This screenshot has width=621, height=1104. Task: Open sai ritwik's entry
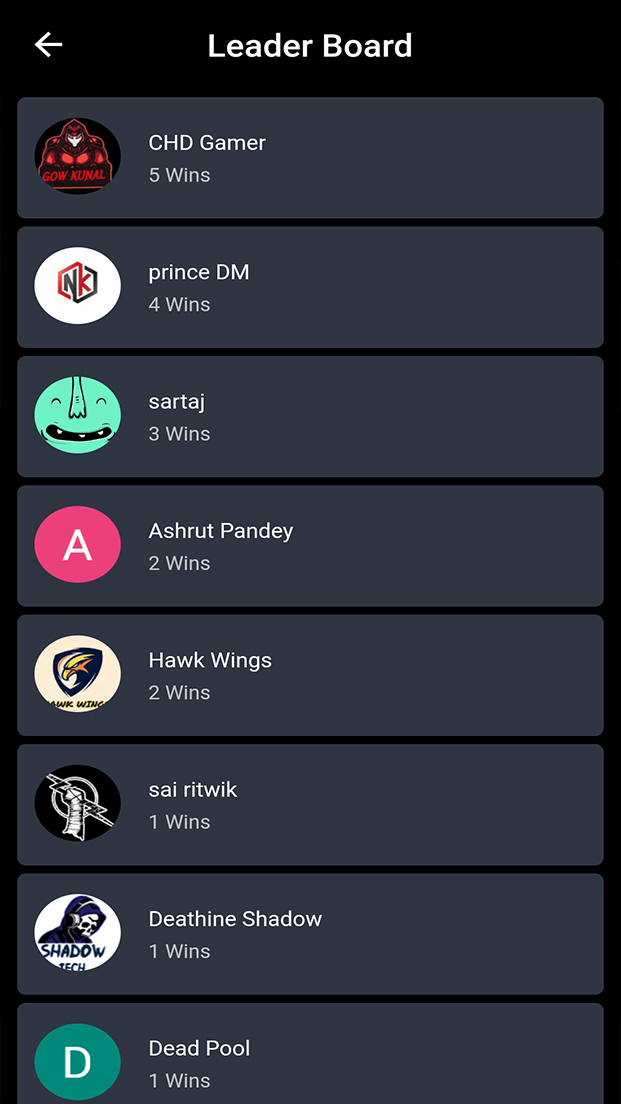(310, 804)
